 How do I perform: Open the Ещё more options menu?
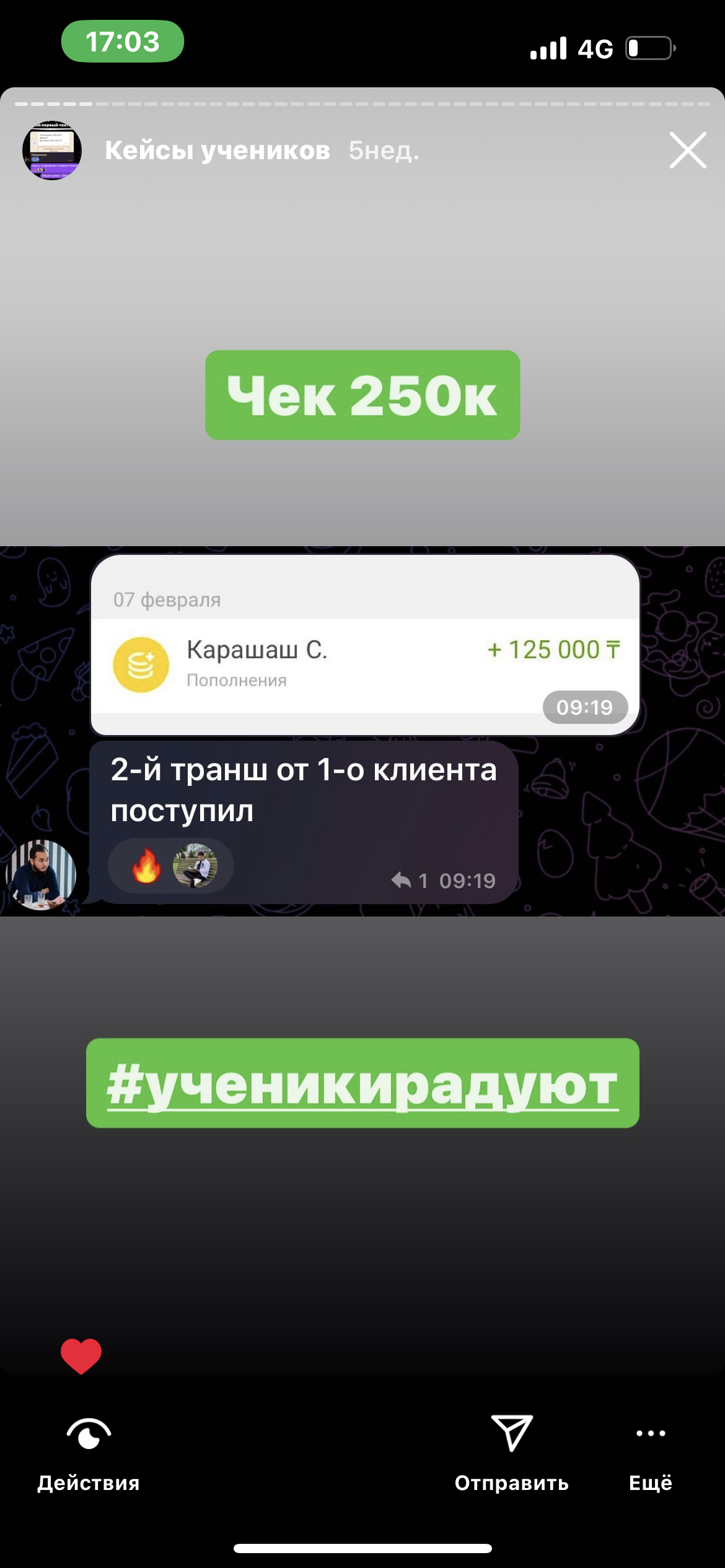point(650,1451)
